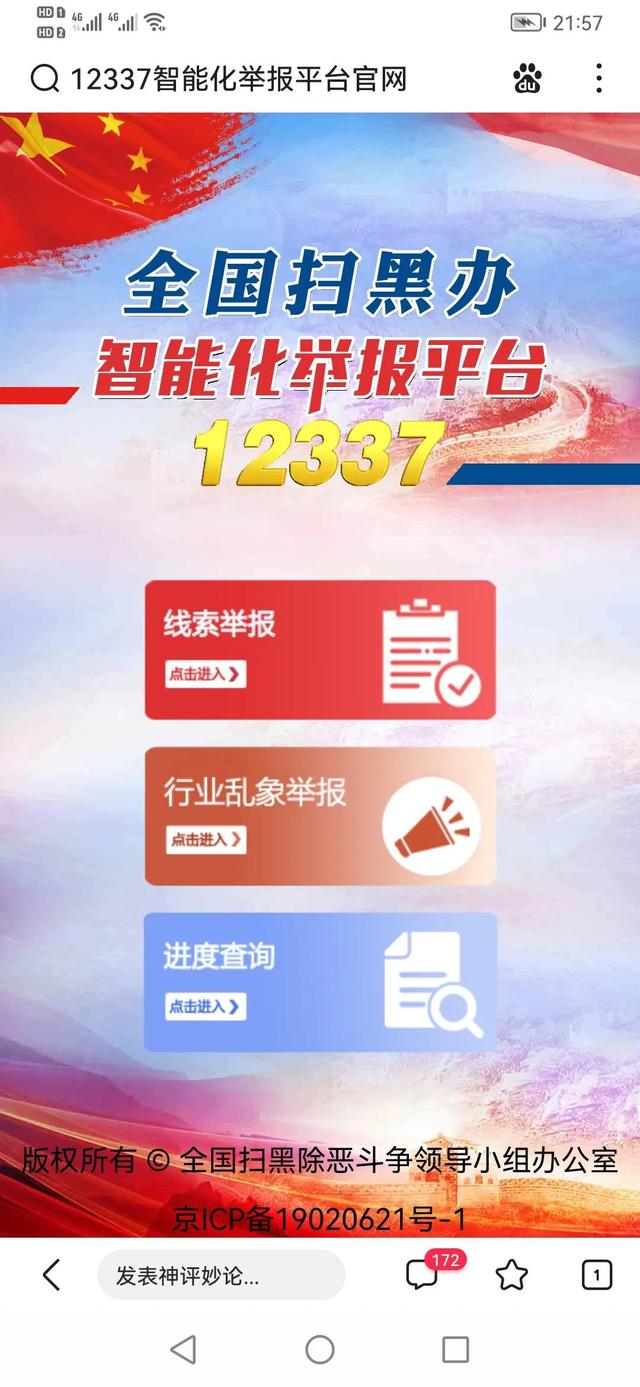Open the browser tabs switcher
The width and height of the screenshot is (640, 1387).
point(596,1275)
